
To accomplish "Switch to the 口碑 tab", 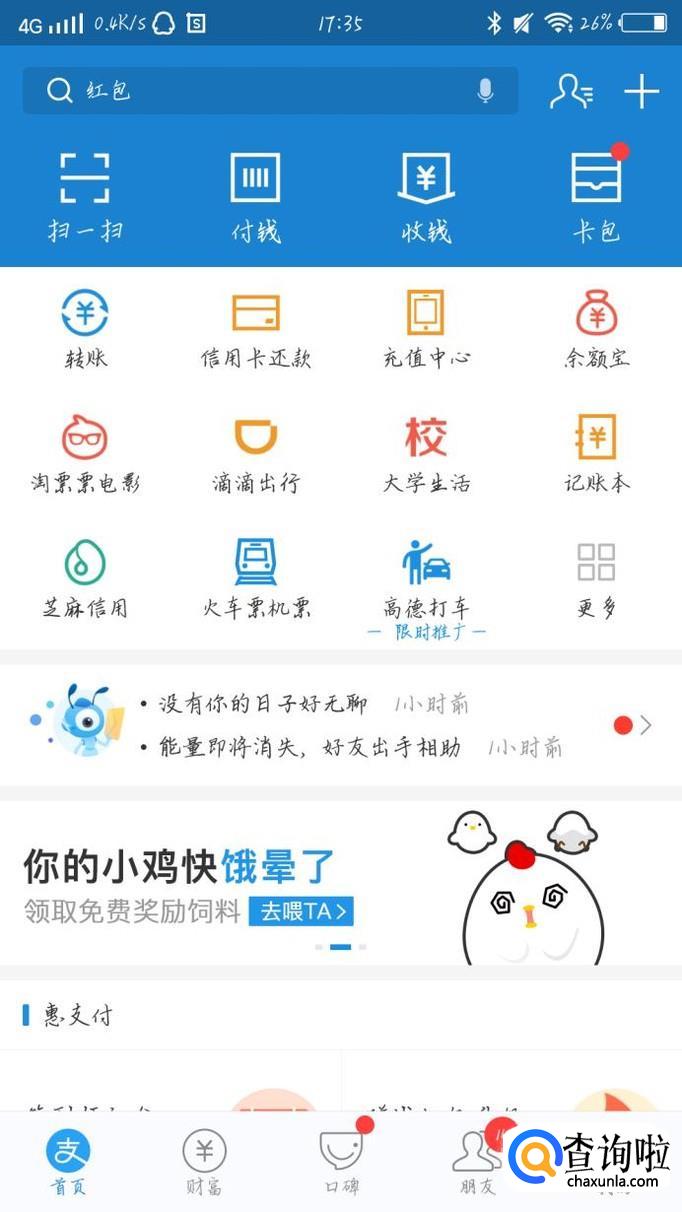I will 340,1163.
